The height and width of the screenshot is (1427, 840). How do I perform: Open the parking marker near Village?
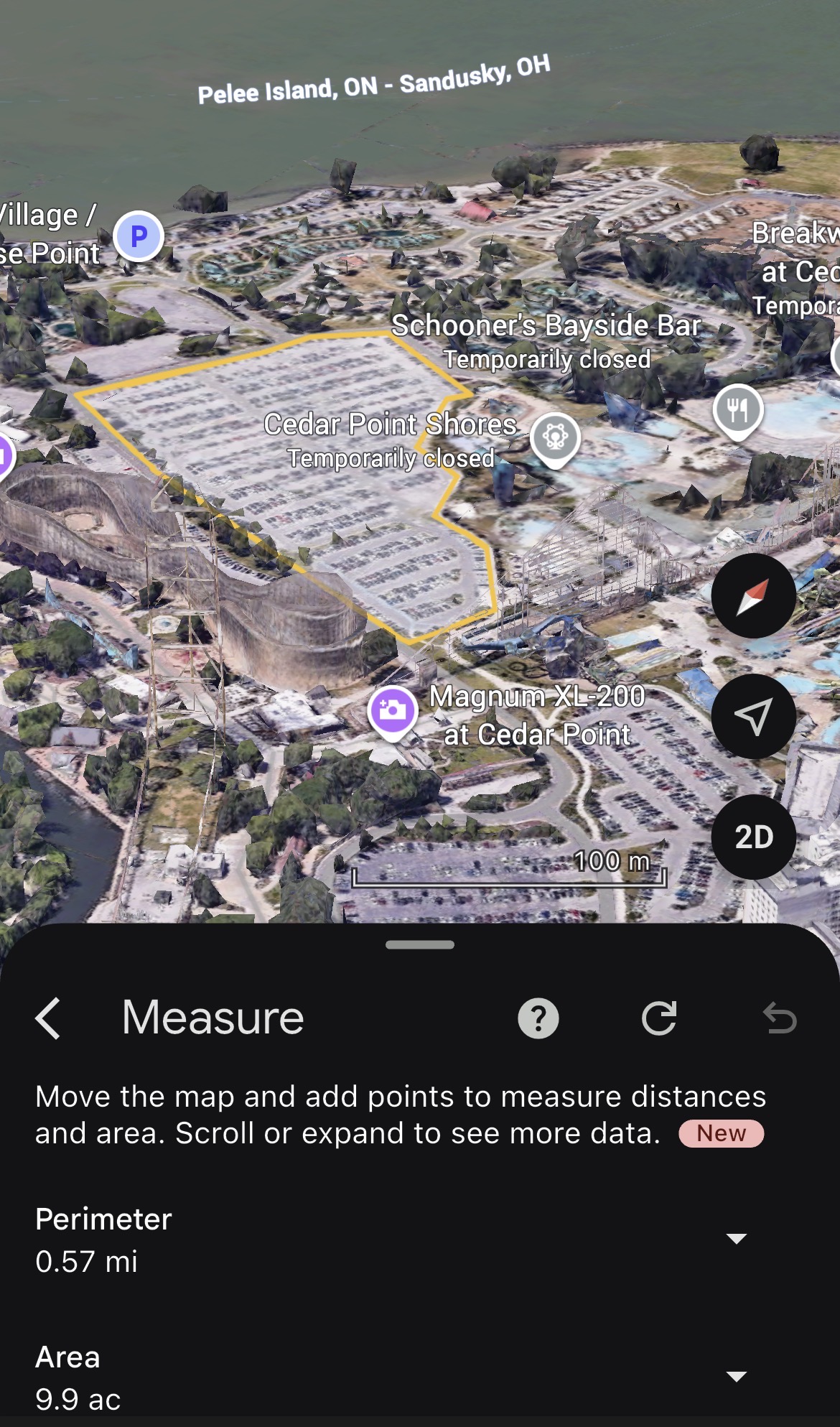click(x=139, y=236)
